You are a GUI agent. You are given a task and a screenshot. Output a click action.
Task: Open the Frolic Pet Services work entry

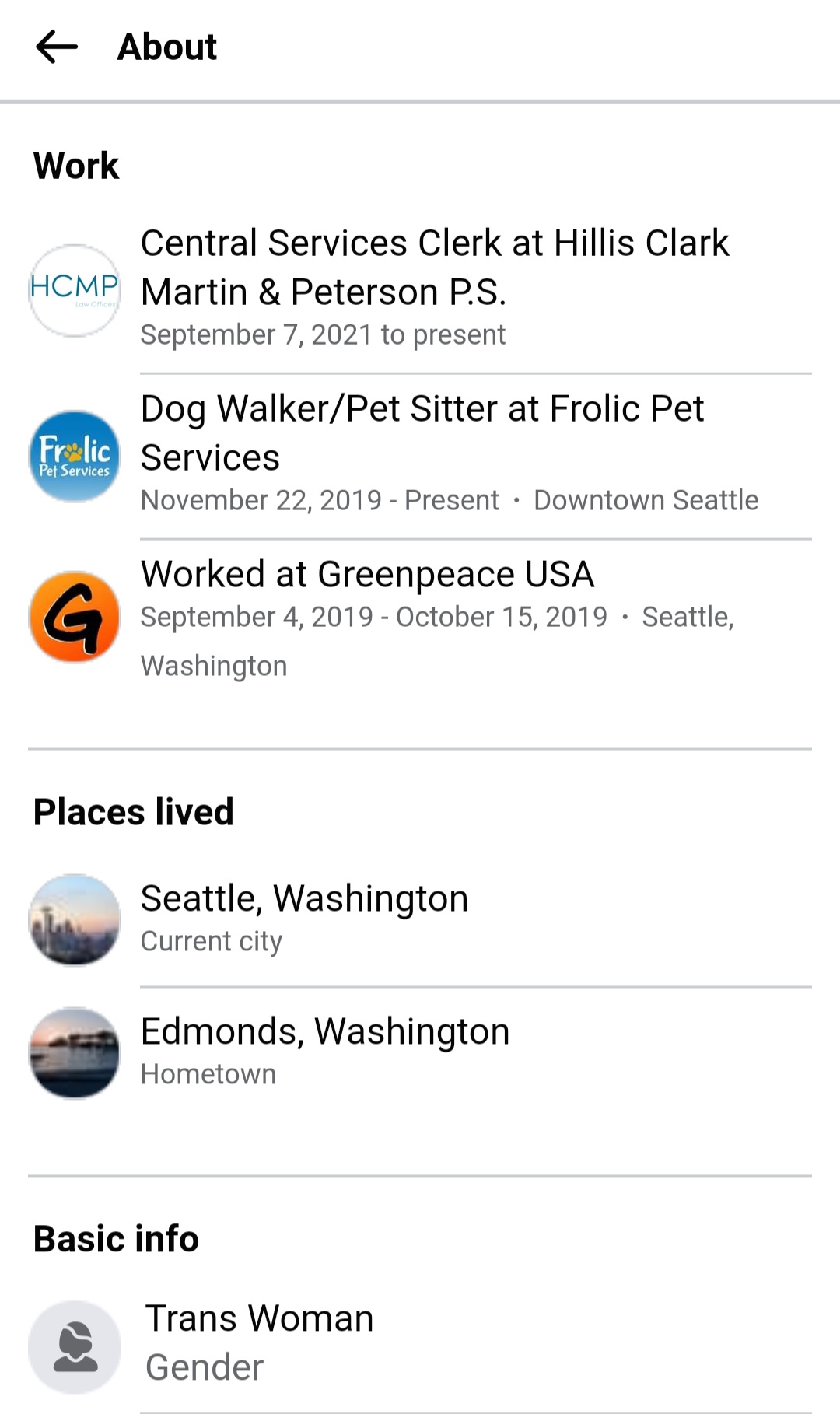click(420, 456)
